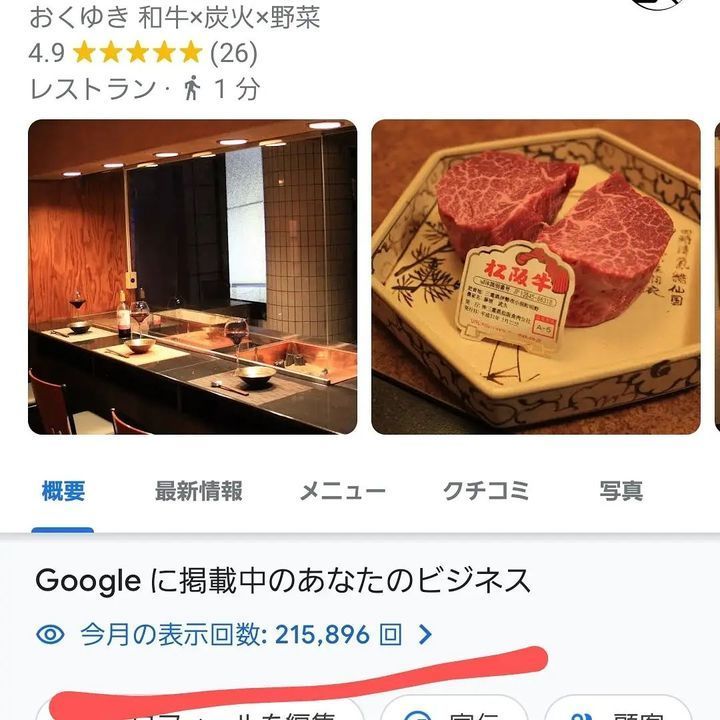Switch to the 最新情報 tab
Screen dimensions: 720x720
coord(198,491)
